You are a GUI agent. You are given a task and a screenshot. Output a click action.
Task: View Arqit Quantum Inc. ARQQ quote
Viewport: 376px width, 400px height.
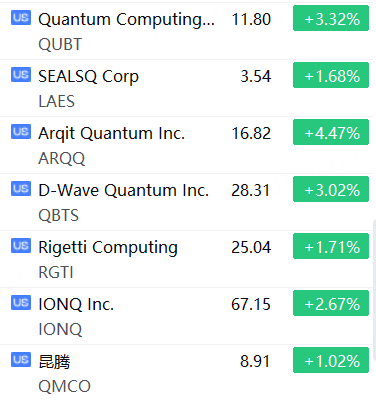(187, 145)
